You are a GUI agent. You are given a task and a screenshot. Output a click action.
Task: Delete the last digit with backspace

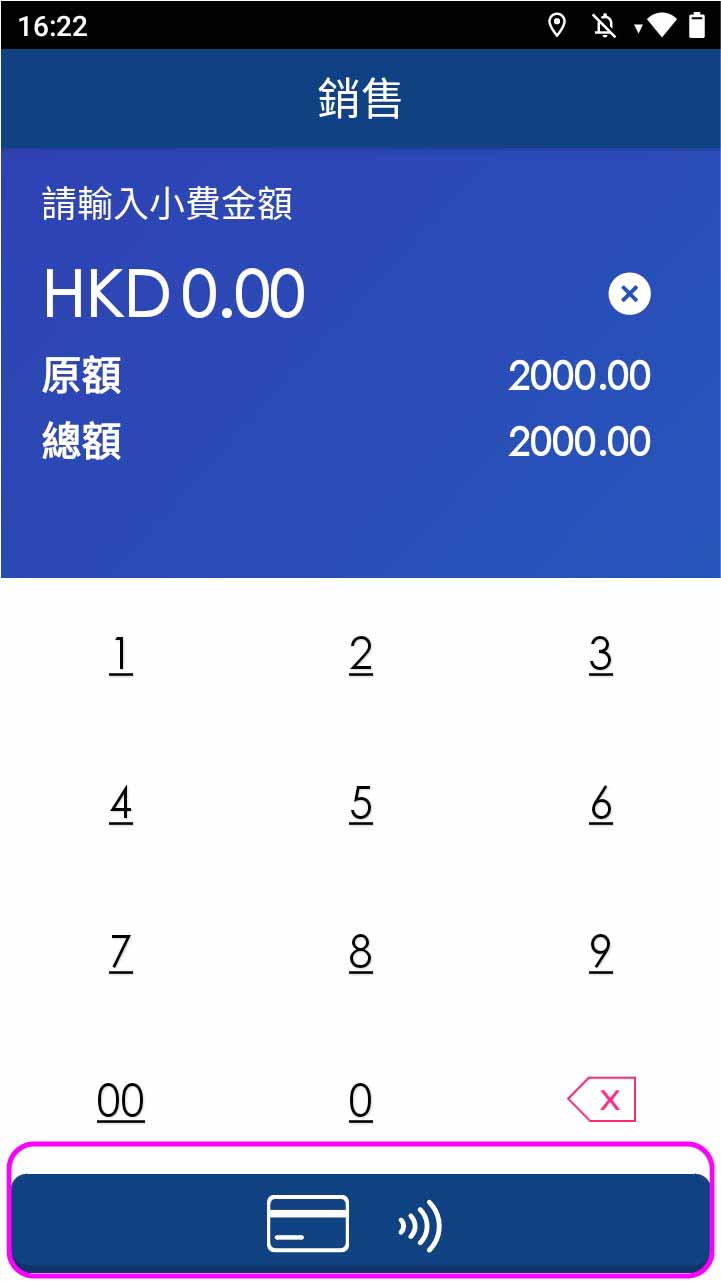point(601,1100)
